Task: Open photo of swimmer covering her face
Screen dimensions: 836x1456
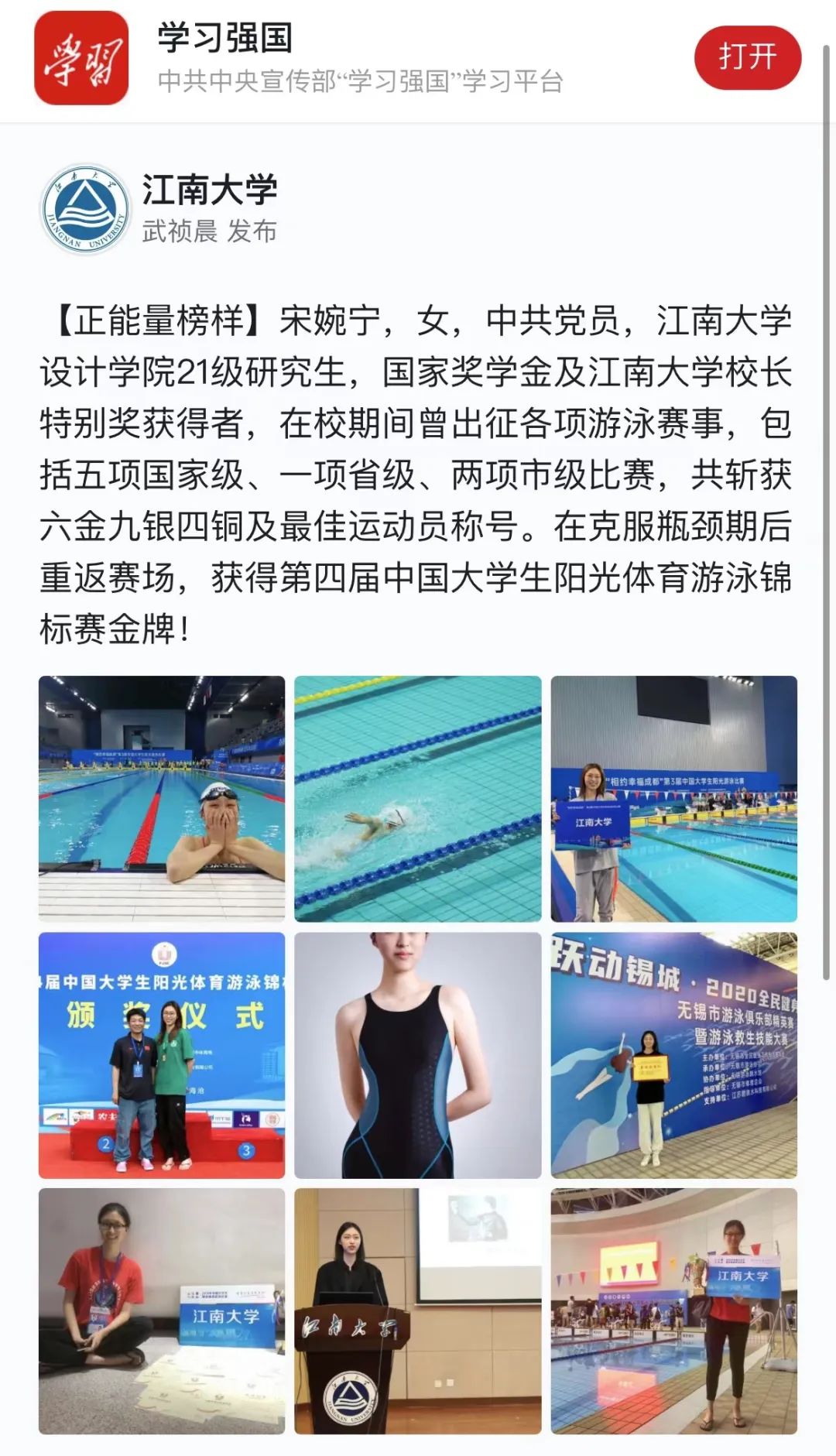Action: [x=162, y=798]
